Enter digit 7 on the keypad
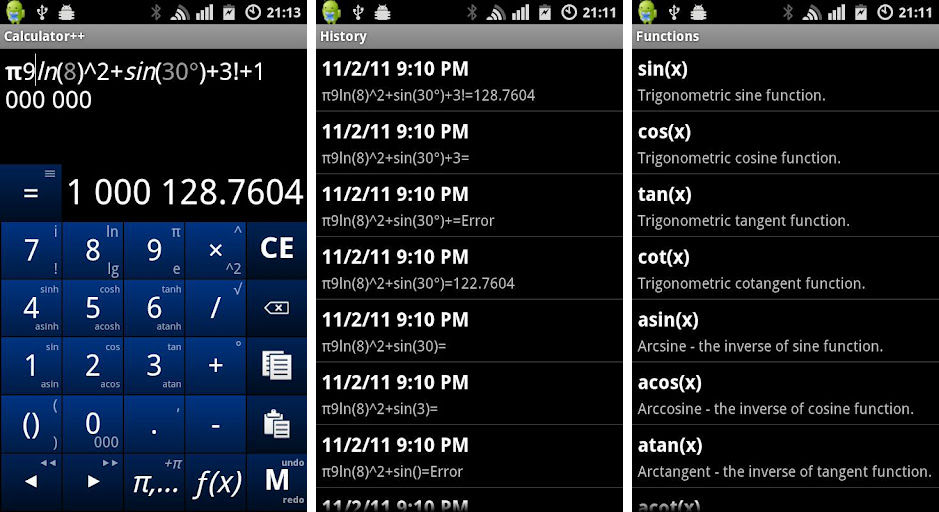 point(31,250)
